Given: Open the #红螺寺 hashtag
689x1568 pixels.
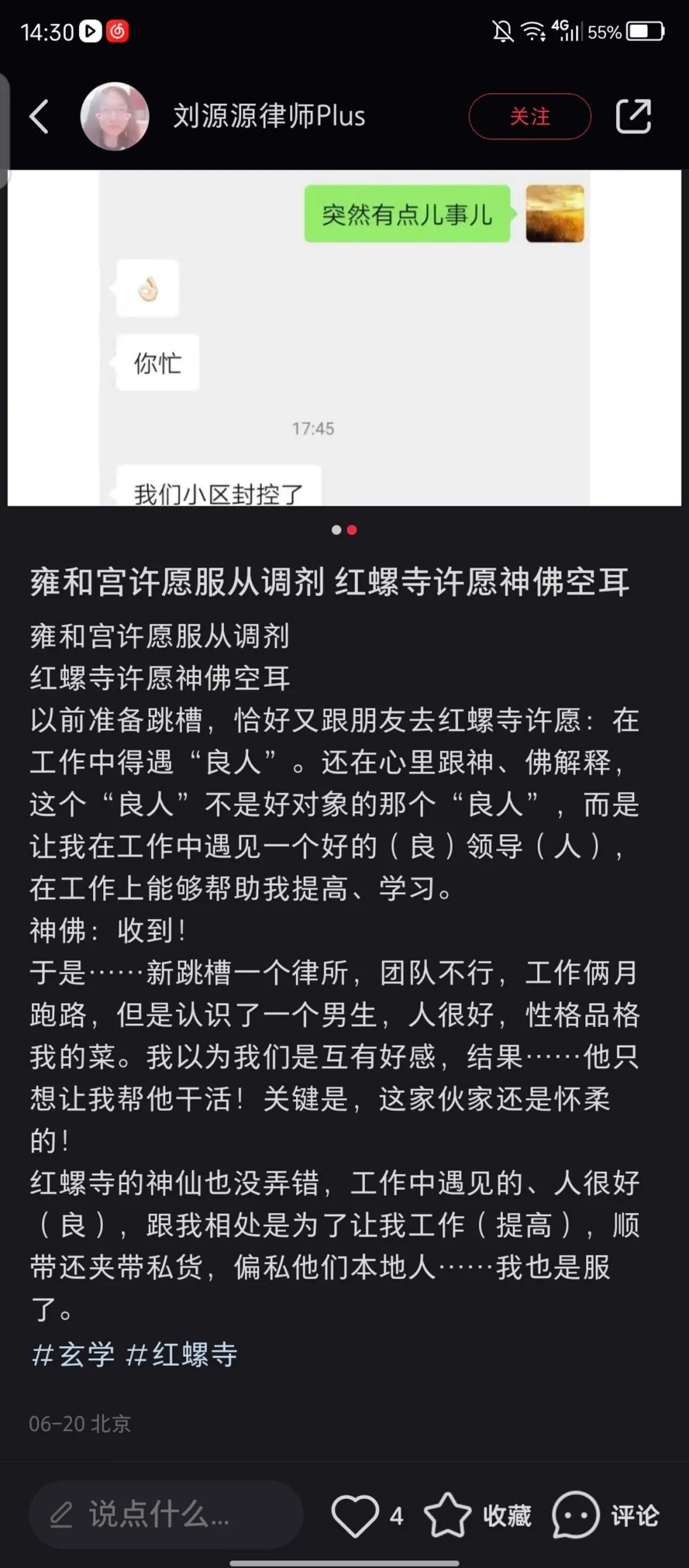Looking at the screenshot, I should pyautogui.click(x=182, y=1355).
